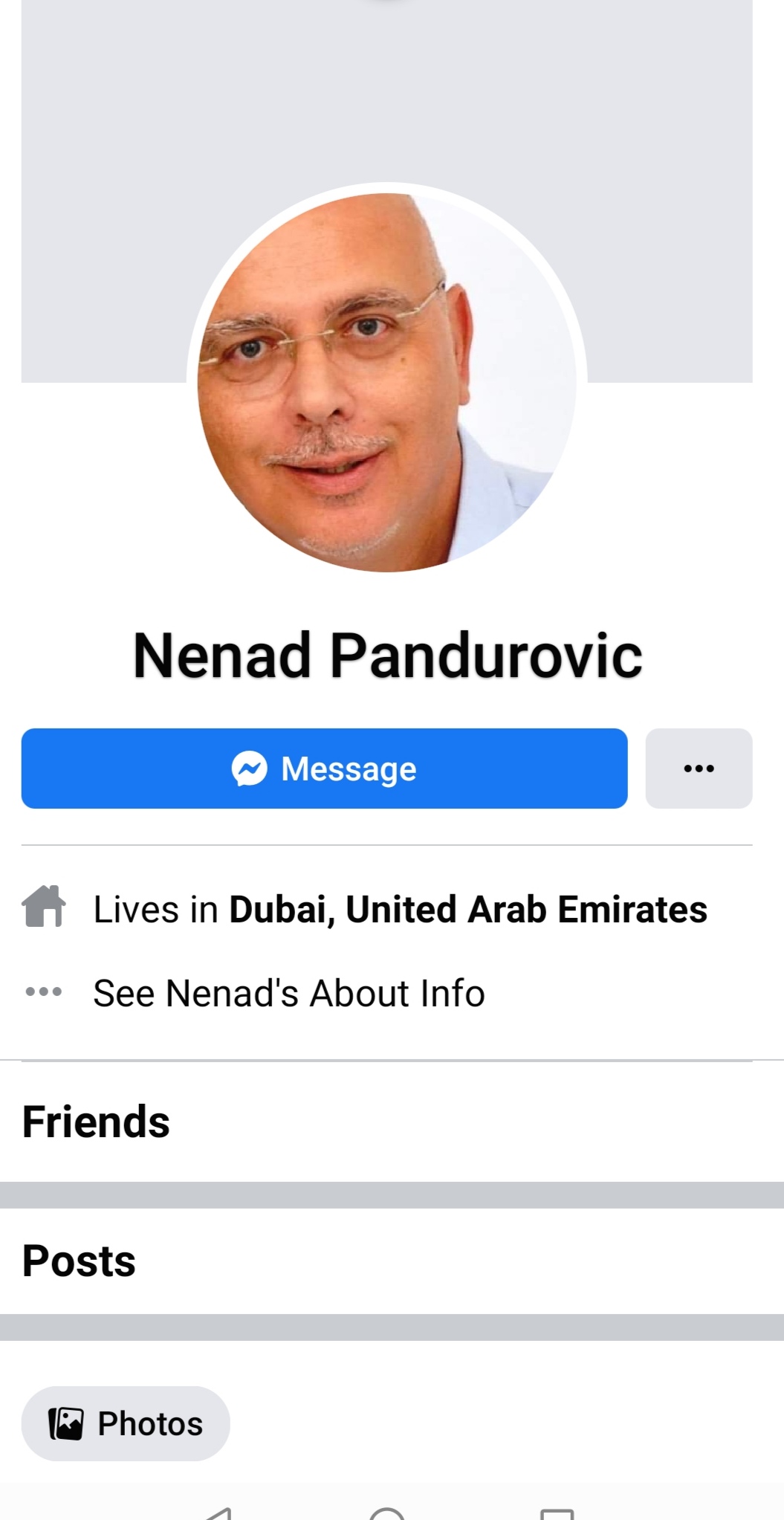Open the three-dot more options button
This screenshot has height=1520, width=784.
tap(699, 769)
